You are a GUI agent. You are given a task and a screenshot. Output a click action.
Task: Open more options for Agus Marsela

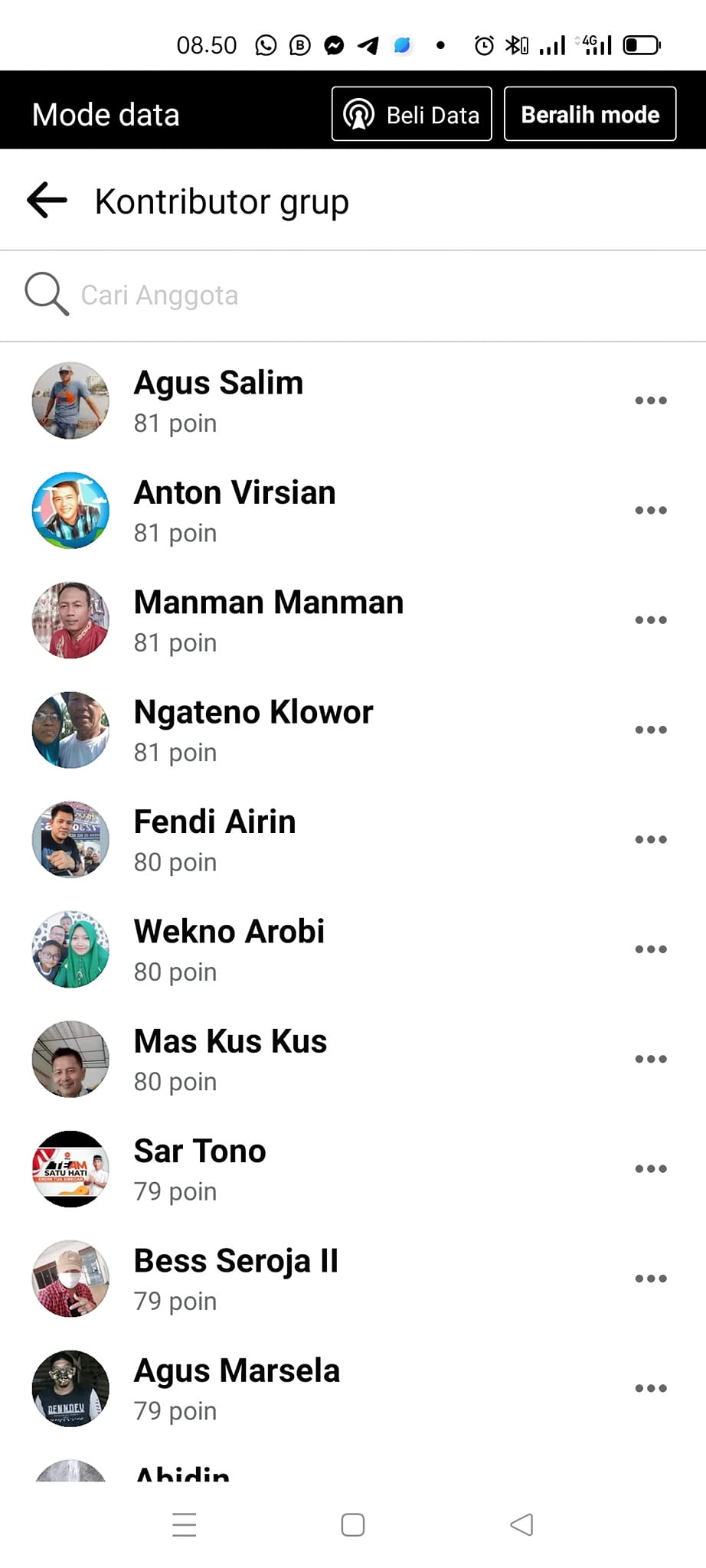[x=650, y=1388]
